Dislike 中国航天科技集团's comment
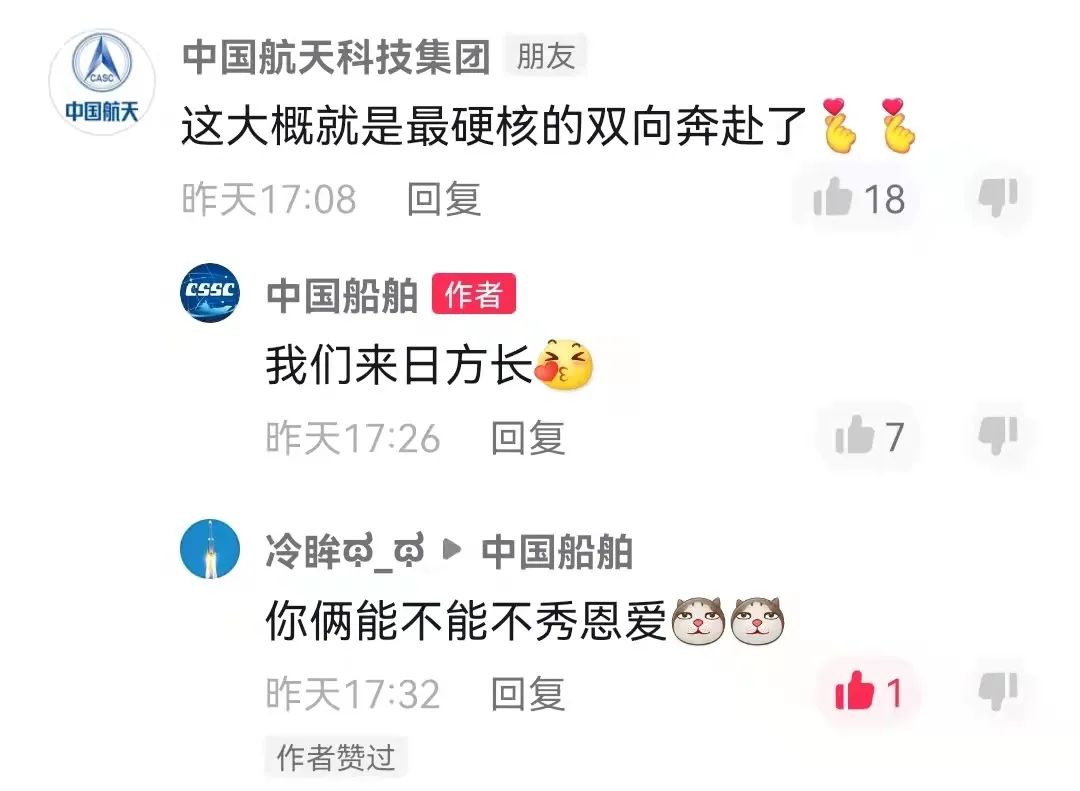1080x791 pixels. pyautogui.click(x=997, y=198)
